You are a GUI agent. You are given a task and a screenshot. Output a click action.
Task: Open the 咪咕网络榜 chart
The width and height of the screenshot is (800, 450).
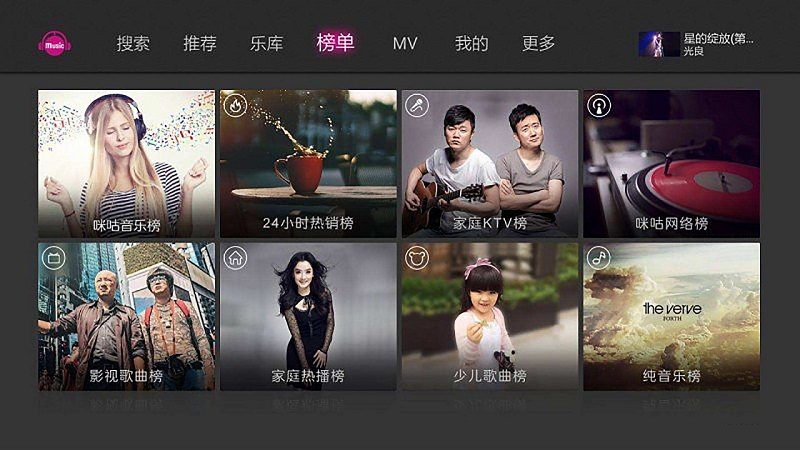(x=671, y=163)
